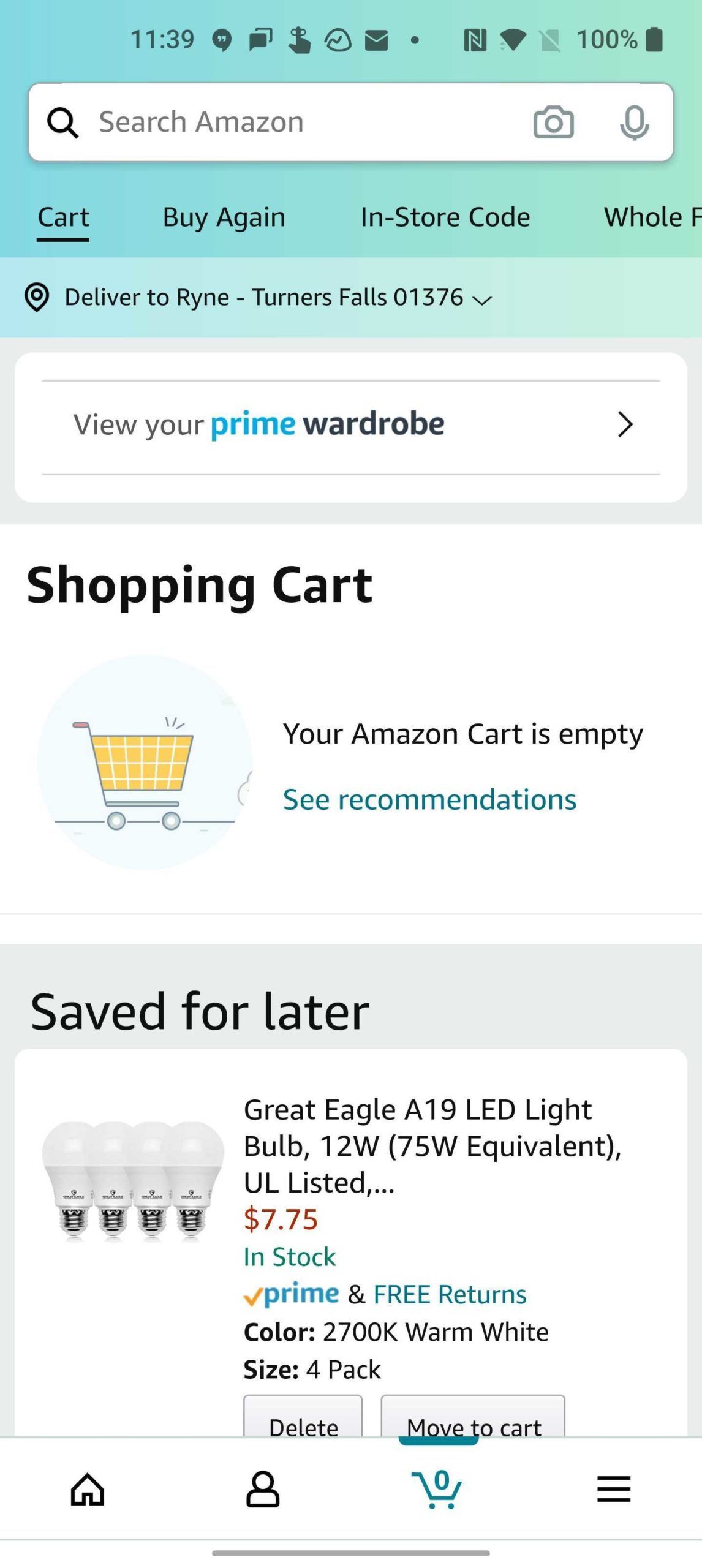The height and width of the screenshot is (1568, 702).
Task: Delete the saved light bulb item
Action: click(303, 1427)
